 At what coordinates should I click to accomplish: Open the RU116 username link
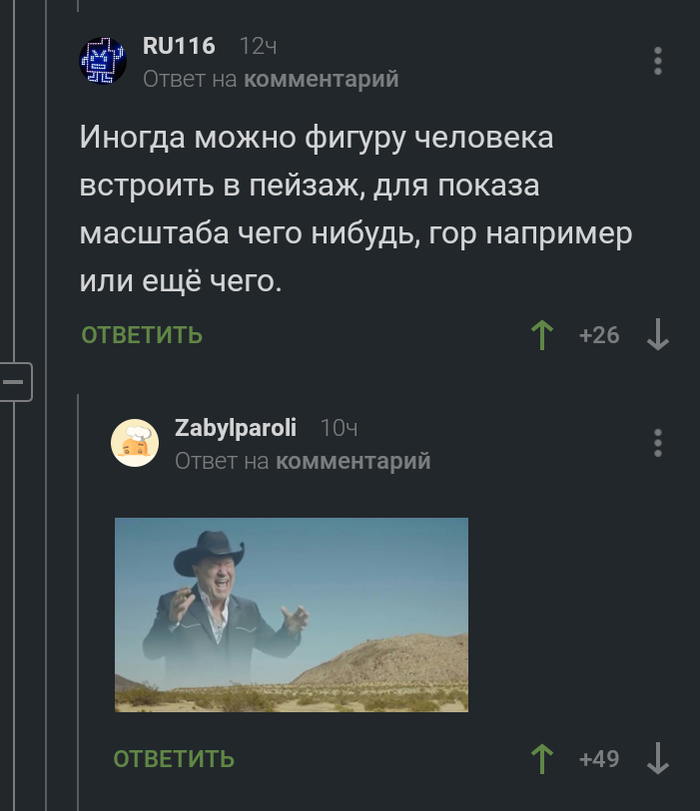point(179,46)
